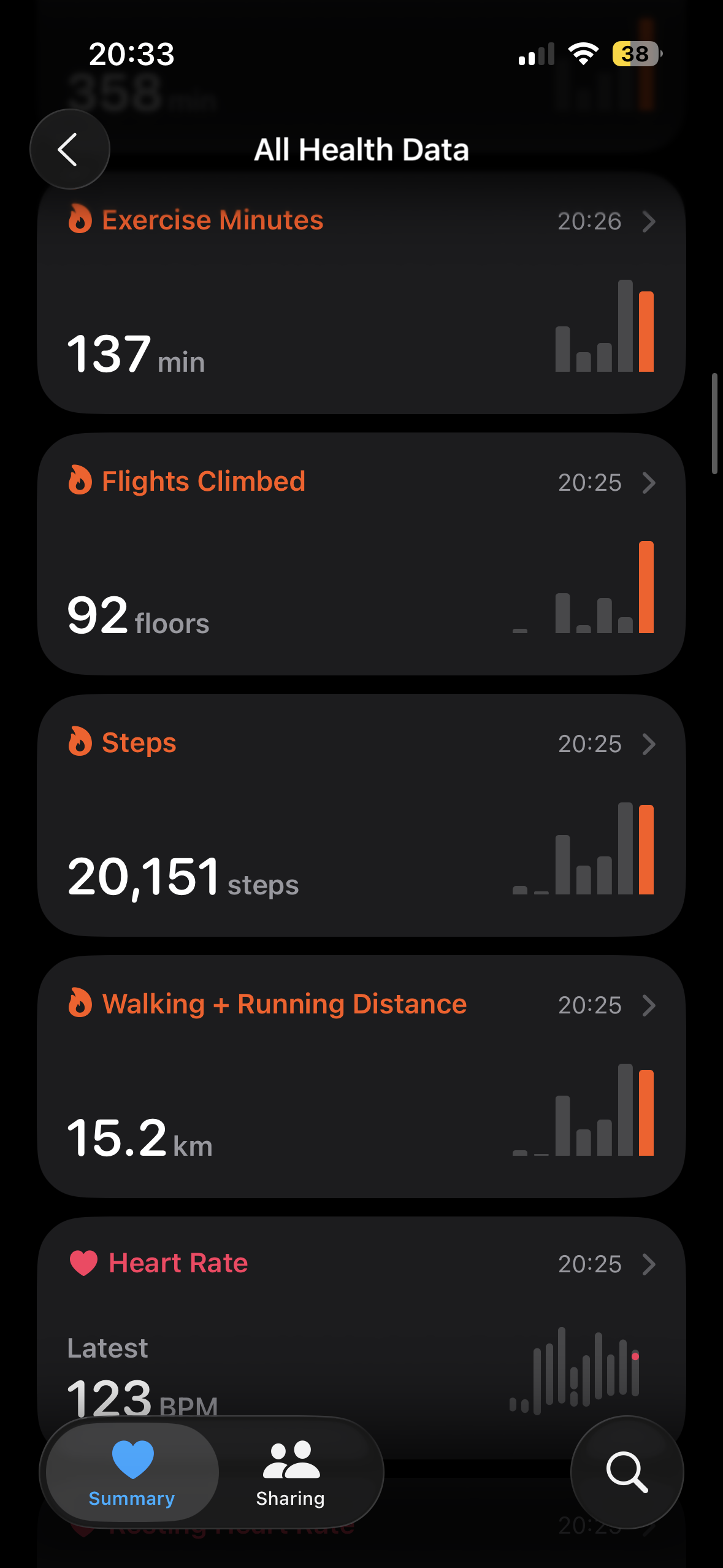Switch to the Sharing tab
Viewport: 723px width, 1568px height.
click(x=290, y=1472)
